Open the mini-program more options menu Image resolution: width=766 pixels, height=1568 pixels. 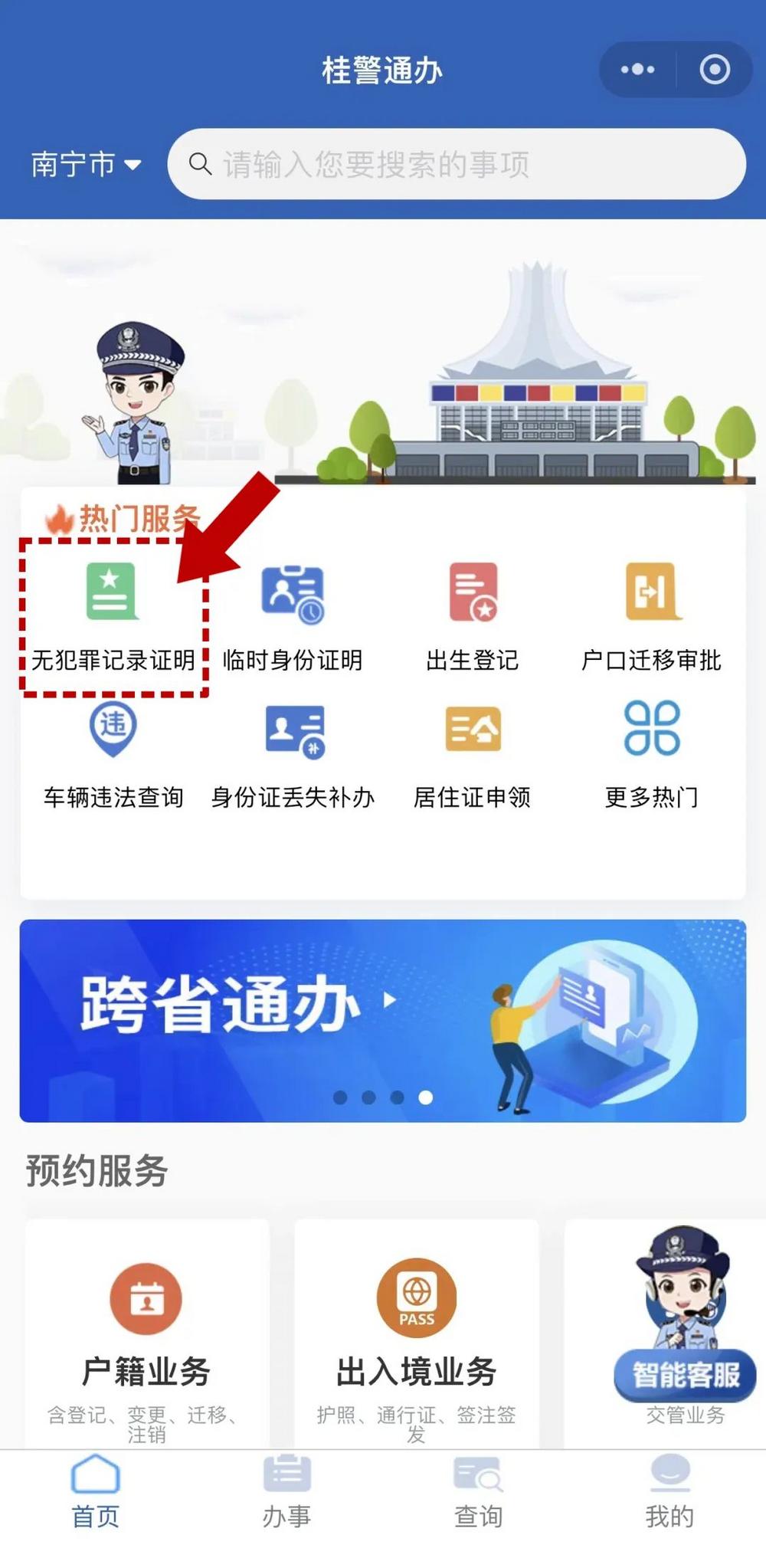[x=636, y=70]
